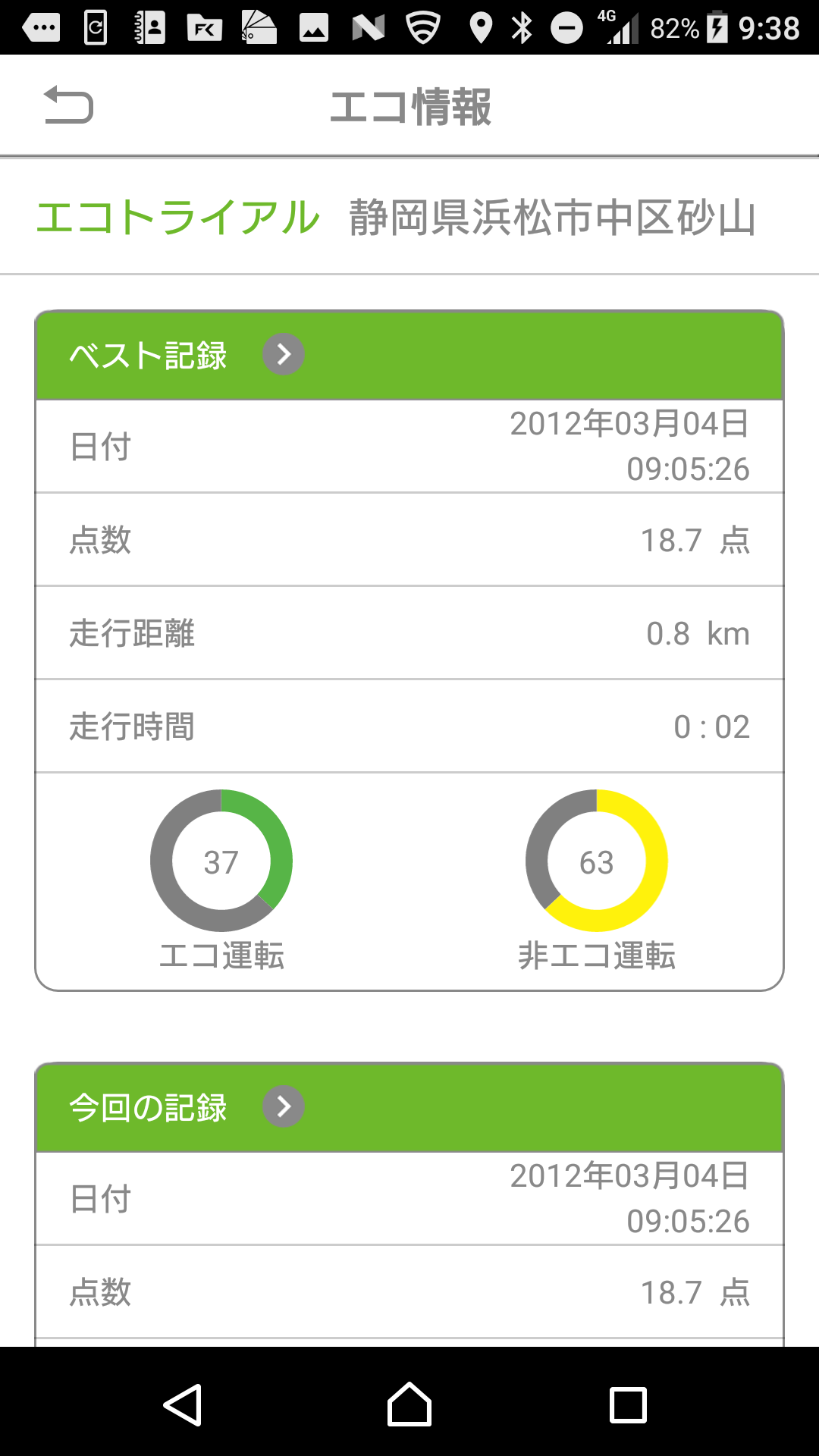Open the 今回の記録 details chevron

(x=284, y=1106)
